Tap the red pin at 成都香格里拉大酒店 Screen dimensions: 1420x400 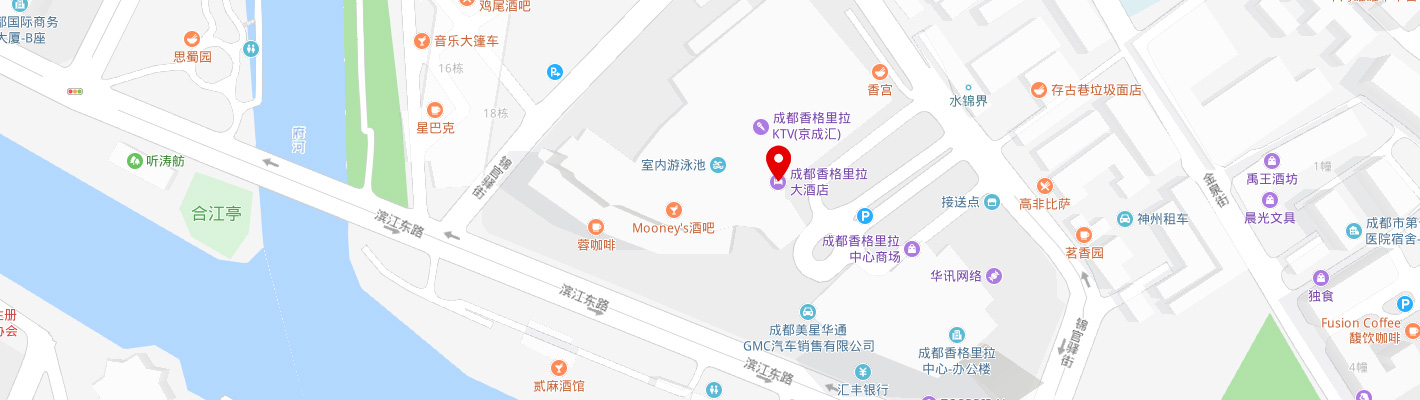click(778, 162)
